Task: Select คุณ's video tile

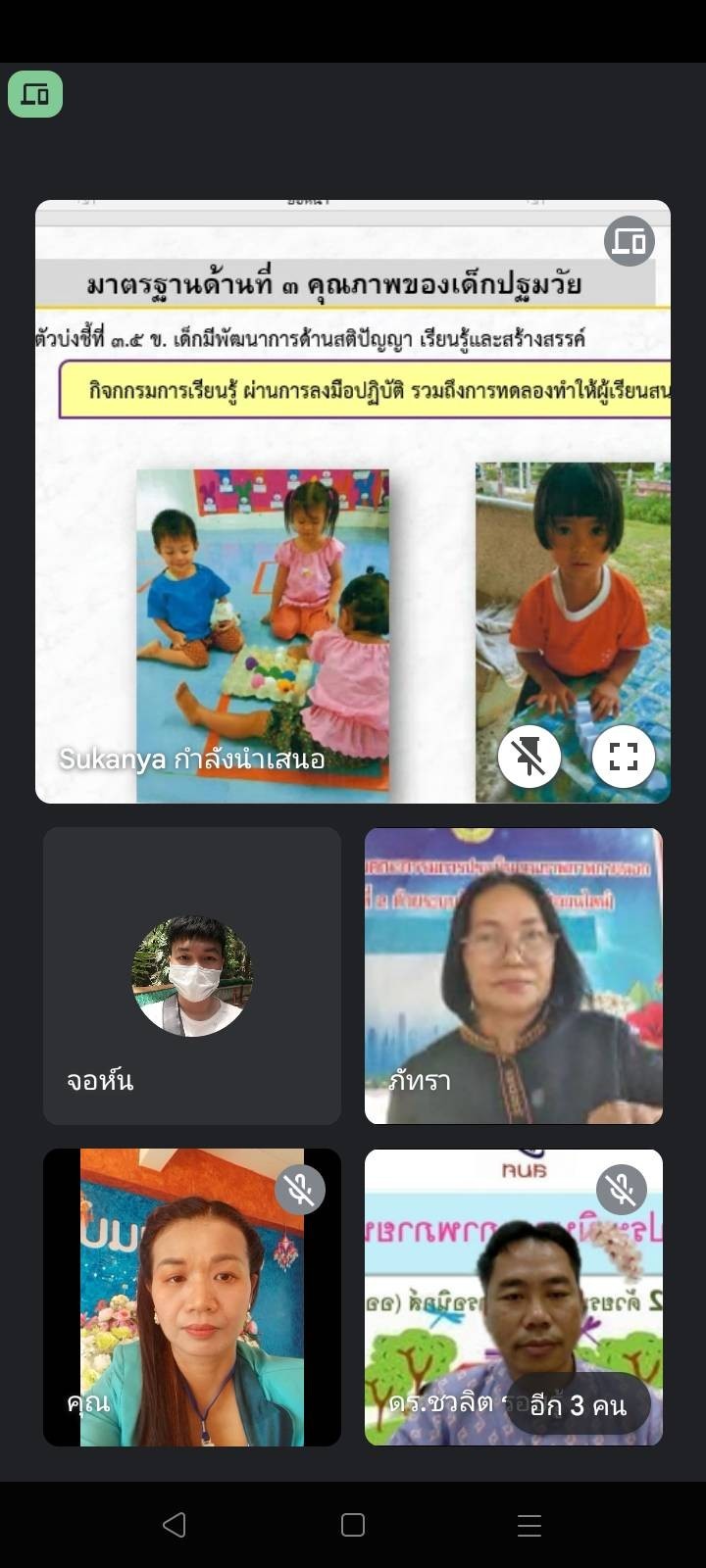Action: tap(192, 1298)
